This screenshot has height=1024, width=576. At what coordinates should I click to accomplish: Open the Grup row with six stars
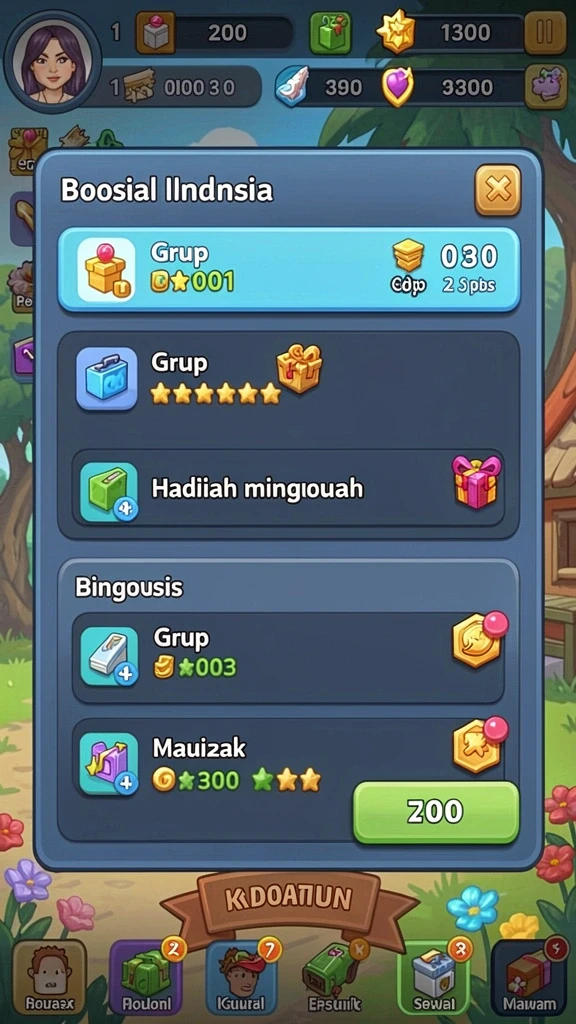[289, 379]
